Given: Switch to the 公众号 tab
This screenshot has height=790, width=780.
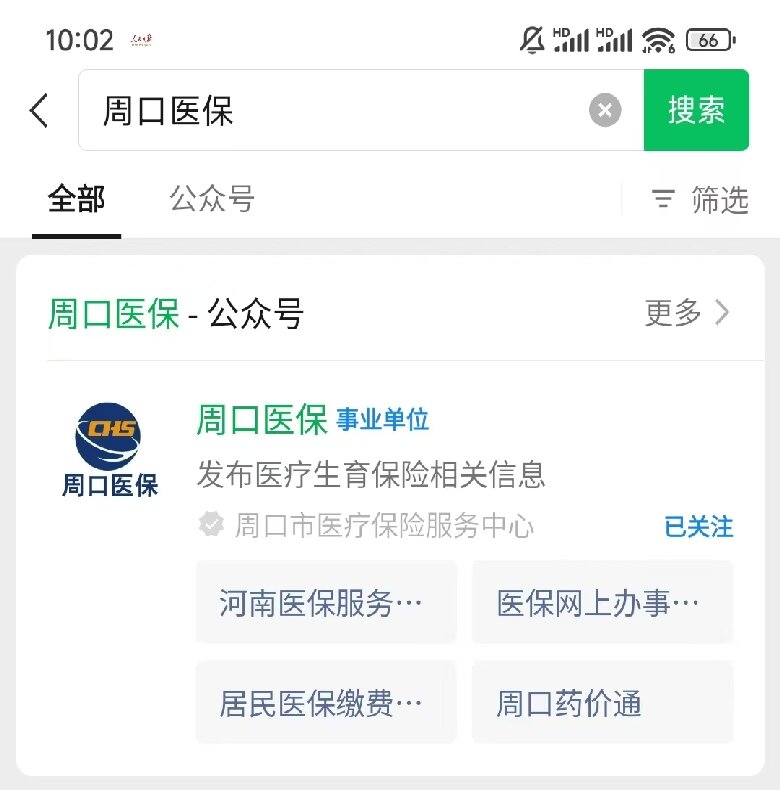Looking at the screenshot, I should [x=212, y=199].
